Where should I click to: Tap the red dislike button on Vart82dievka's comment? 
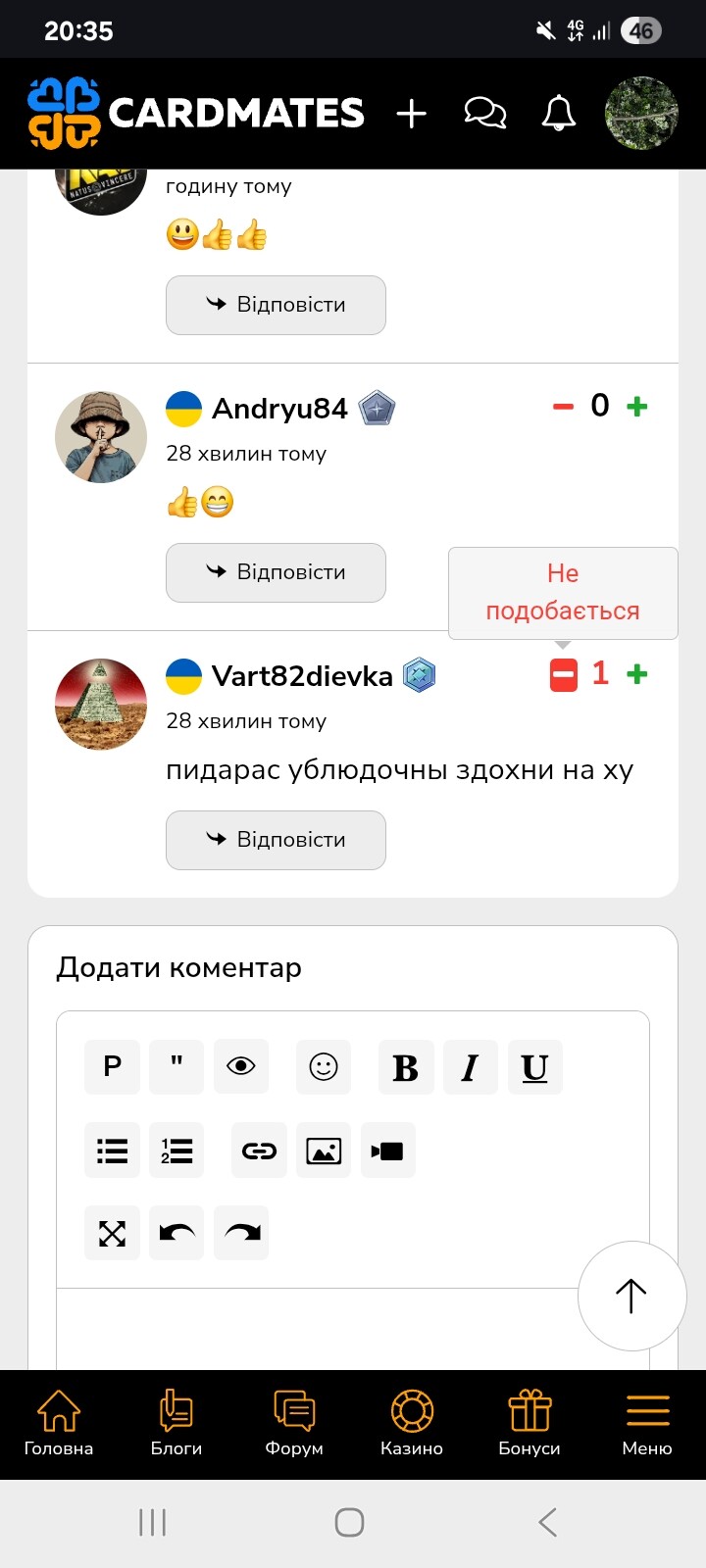pyautogui.click(x=564, y=674)
